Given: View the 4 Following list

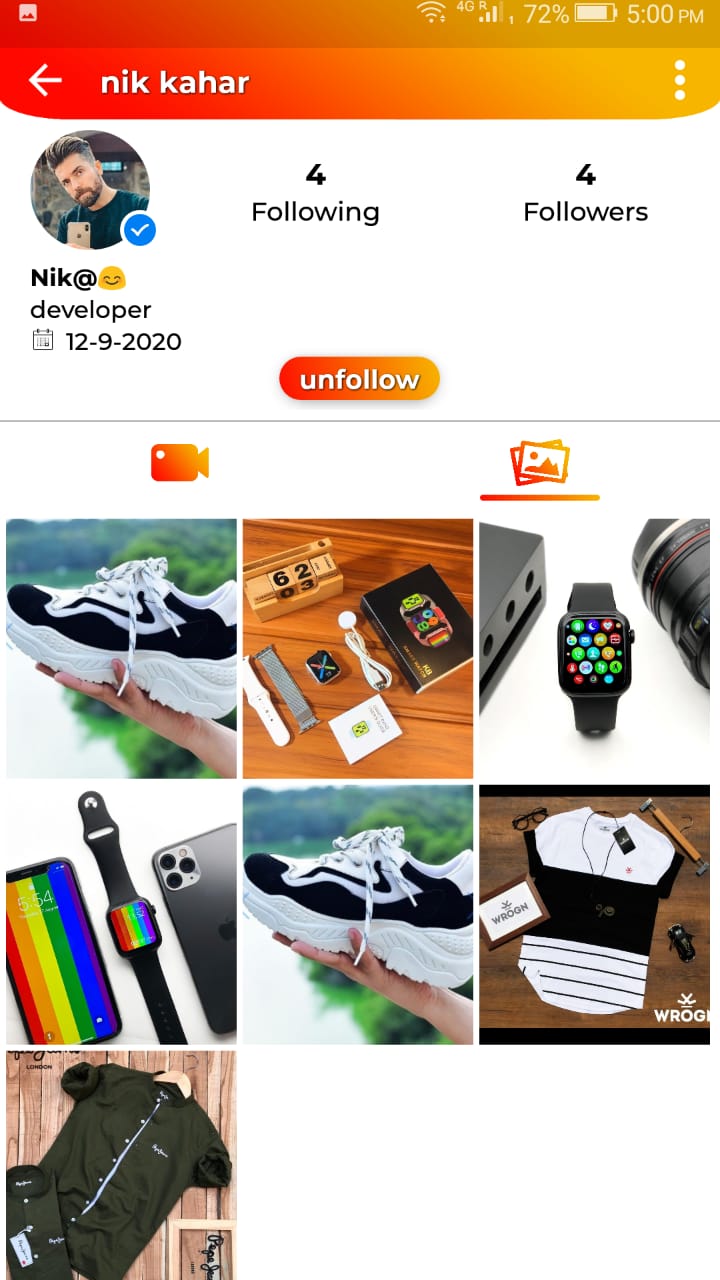Looking at the screenshot, I should pos(315,194).
